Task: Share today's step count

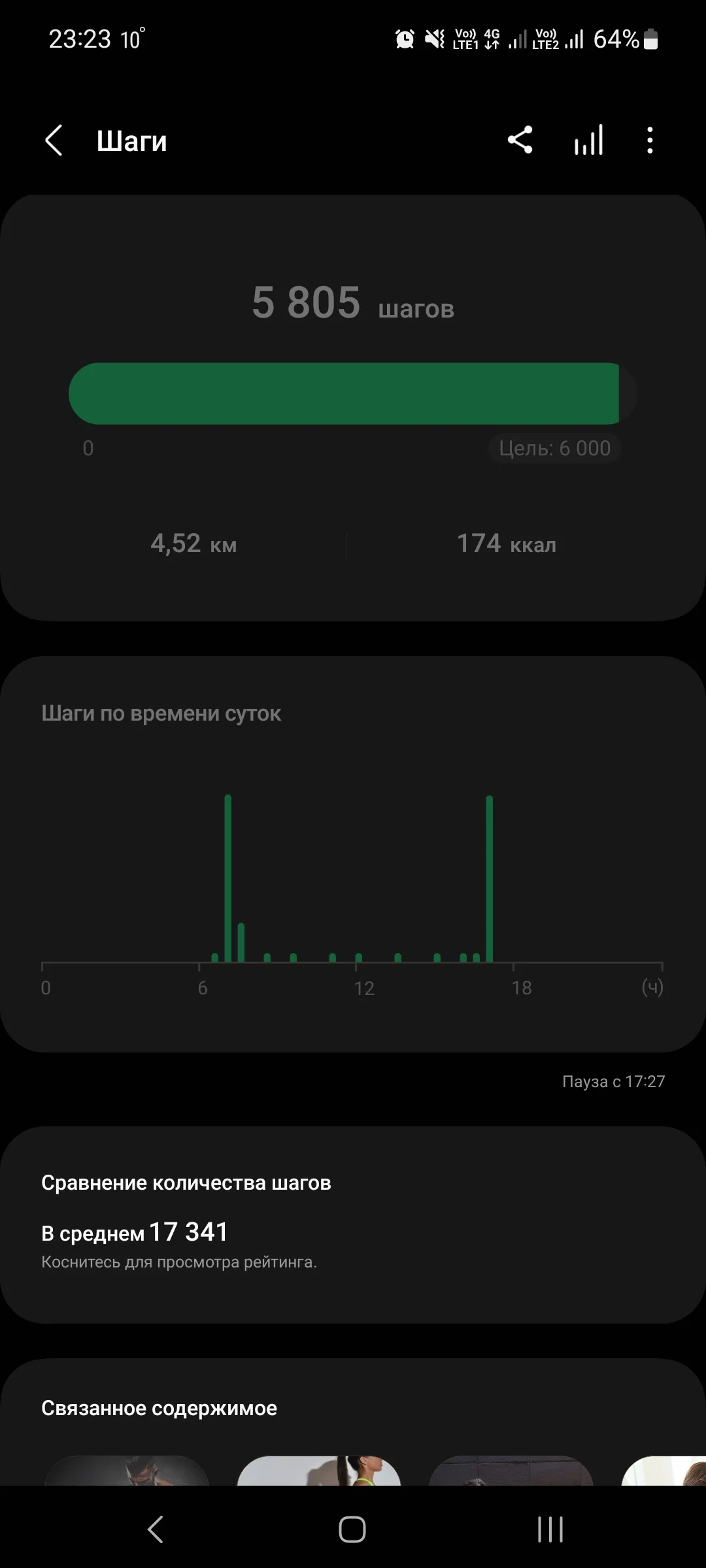Action: pyautogui.click(x=520, y=140)
